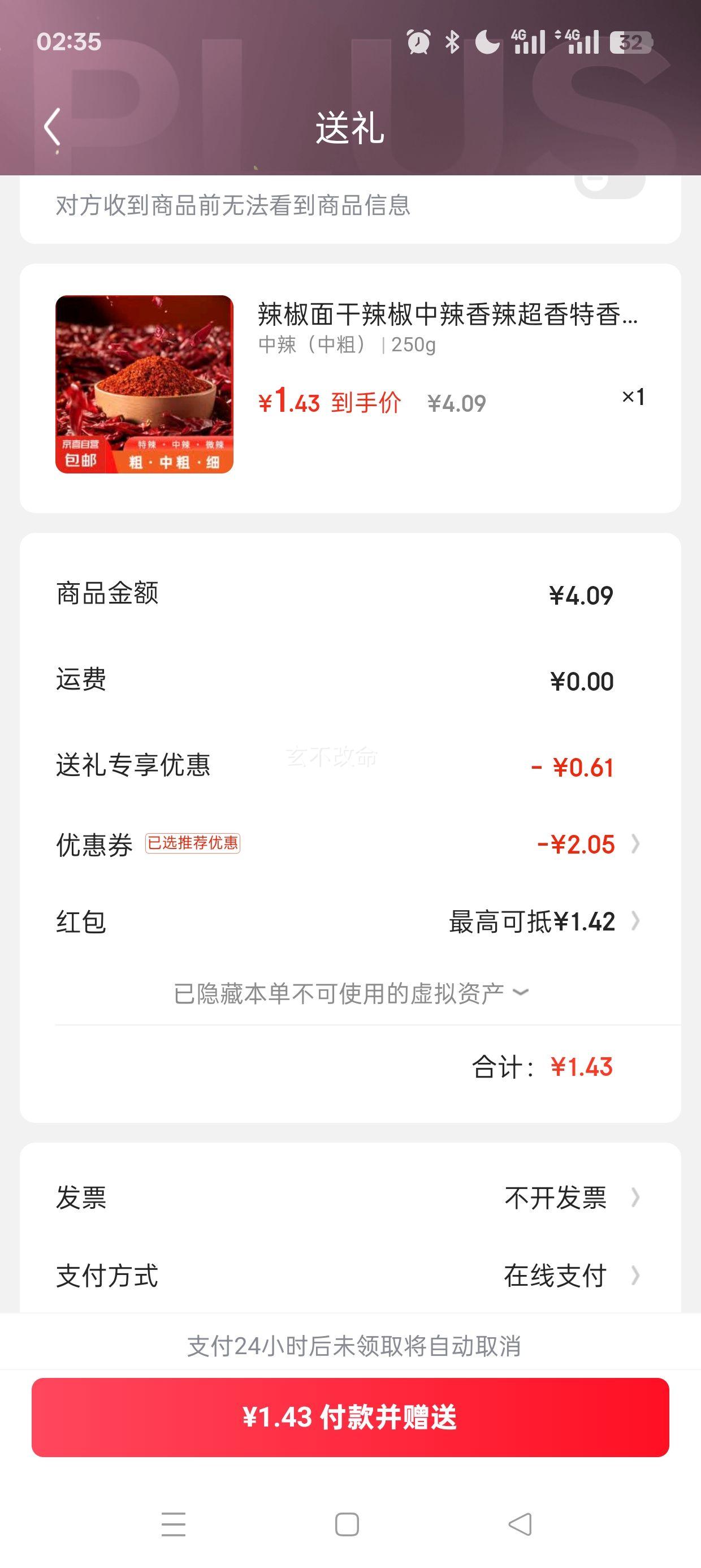Image resolution: width=701 pixels, height=1568 pixels.
Task: Expand the hidden unusable virtual assets
Action: pos(351,993)
